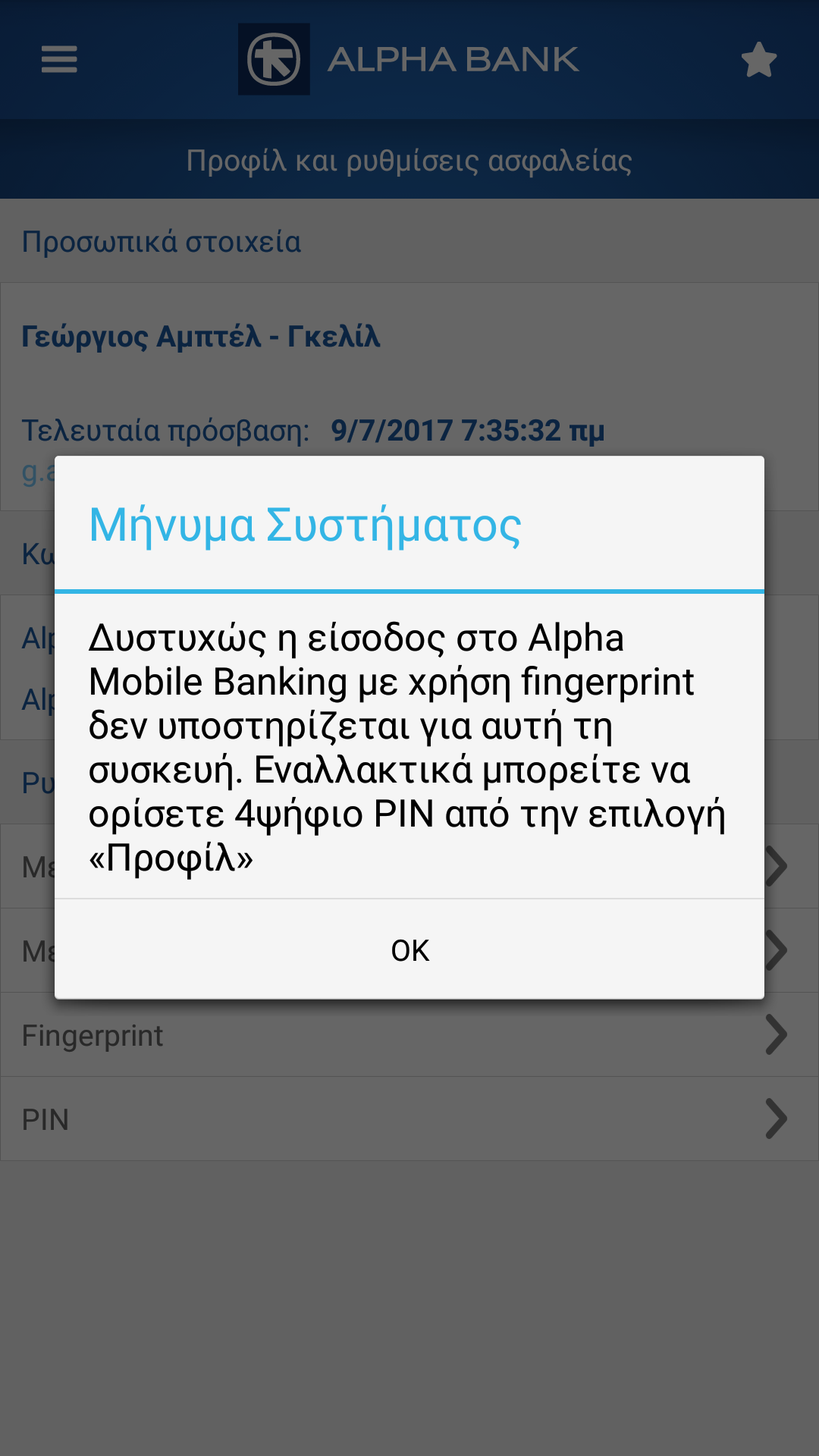The image size is (819, 1456).
Task: Open the hamburger drawer menu
Action: [x=59, y=59]
